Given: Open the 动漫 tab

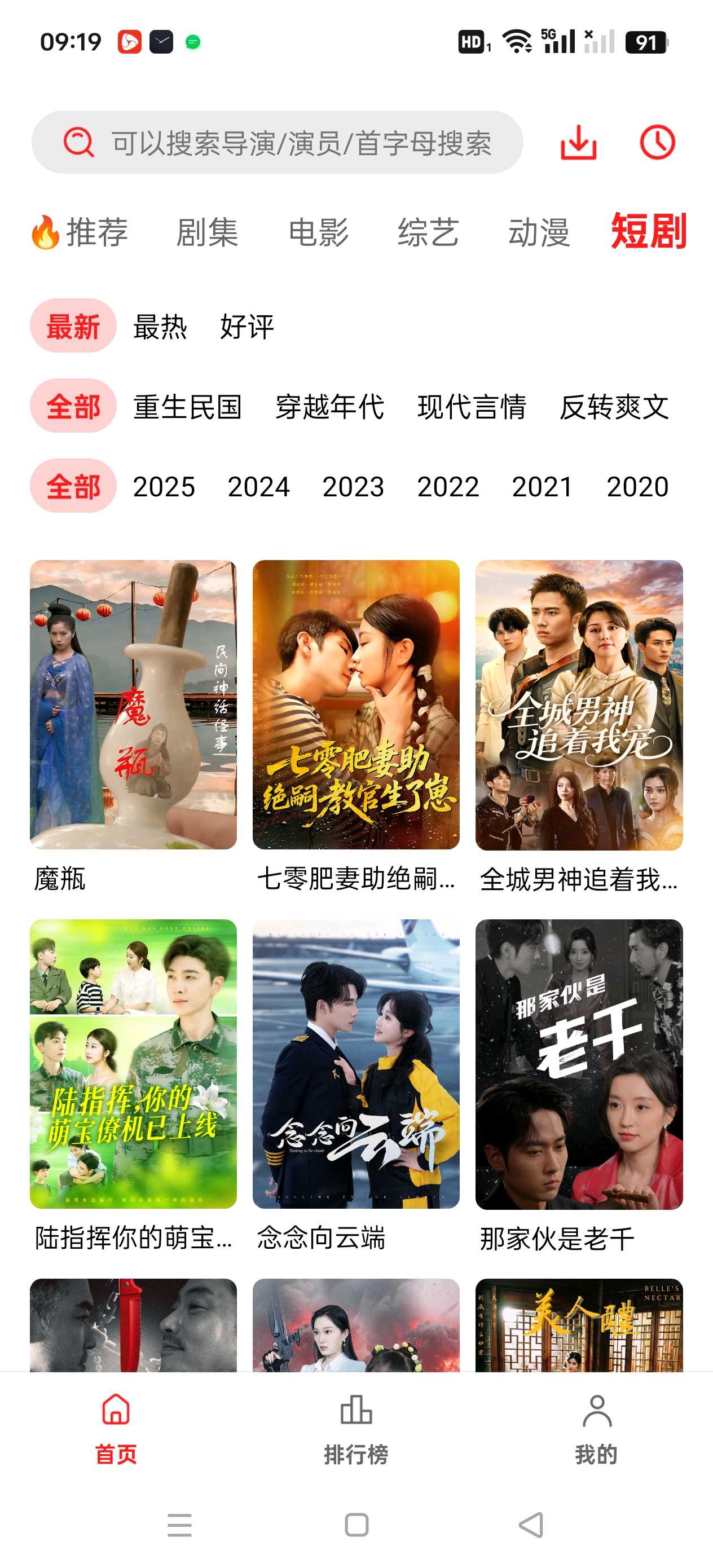Looking at the screenshot, I should pyautogui.click(x=539, y=232).
